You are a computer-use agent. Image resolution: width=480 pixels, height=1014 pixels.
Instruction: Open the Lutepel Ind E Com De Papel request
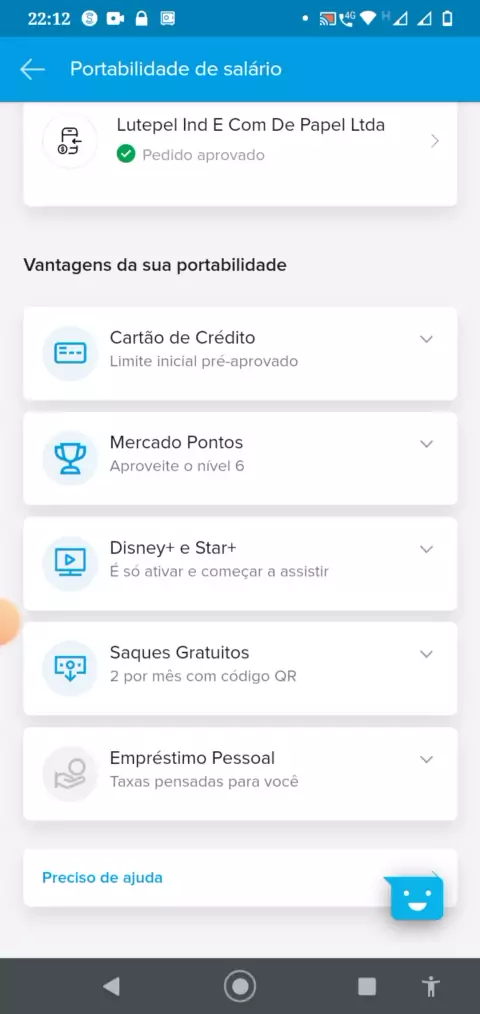pos(240,154)
